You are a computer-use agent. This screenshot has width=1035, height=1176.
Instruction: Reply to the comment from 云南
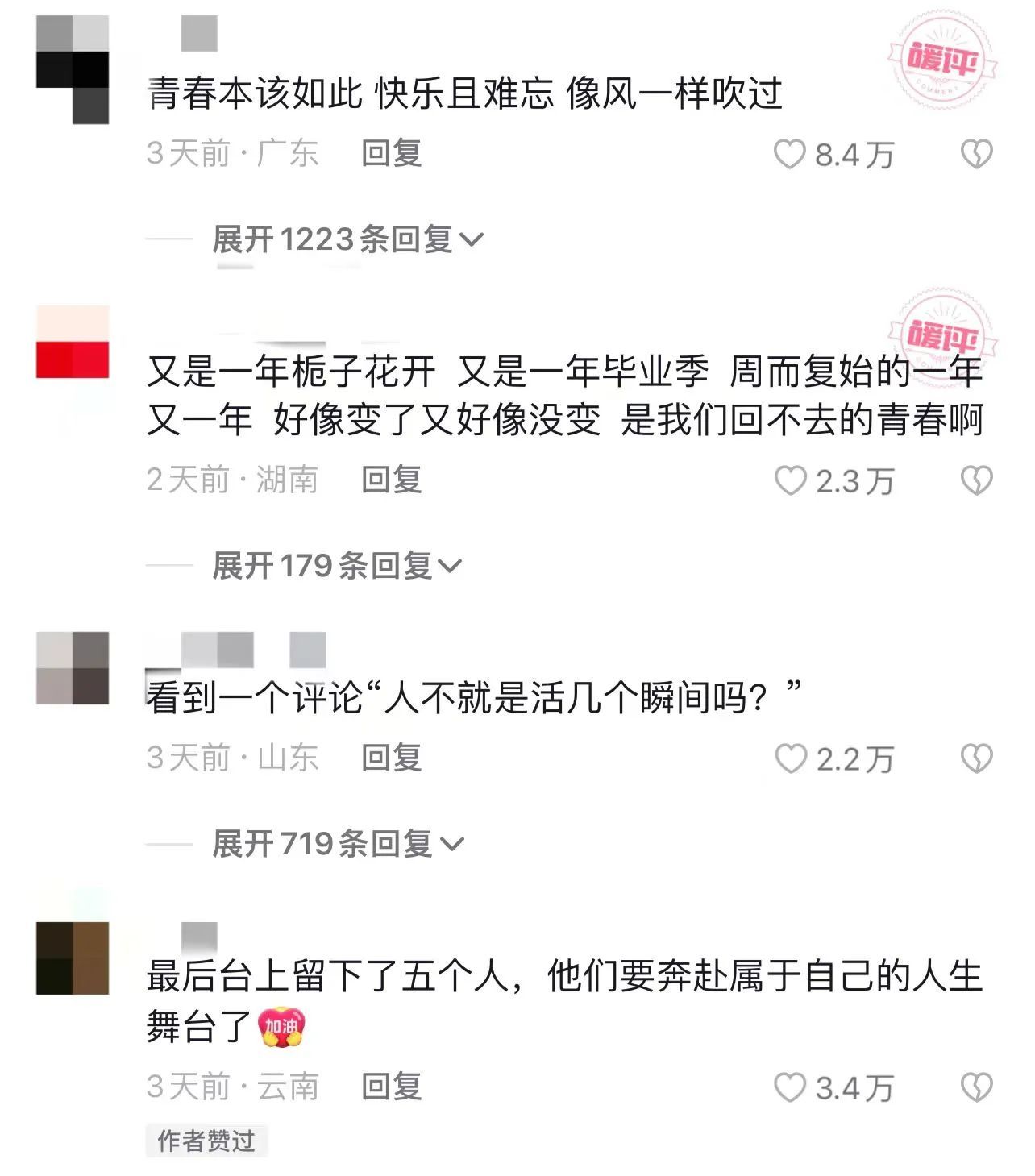tap(391, 1087)
